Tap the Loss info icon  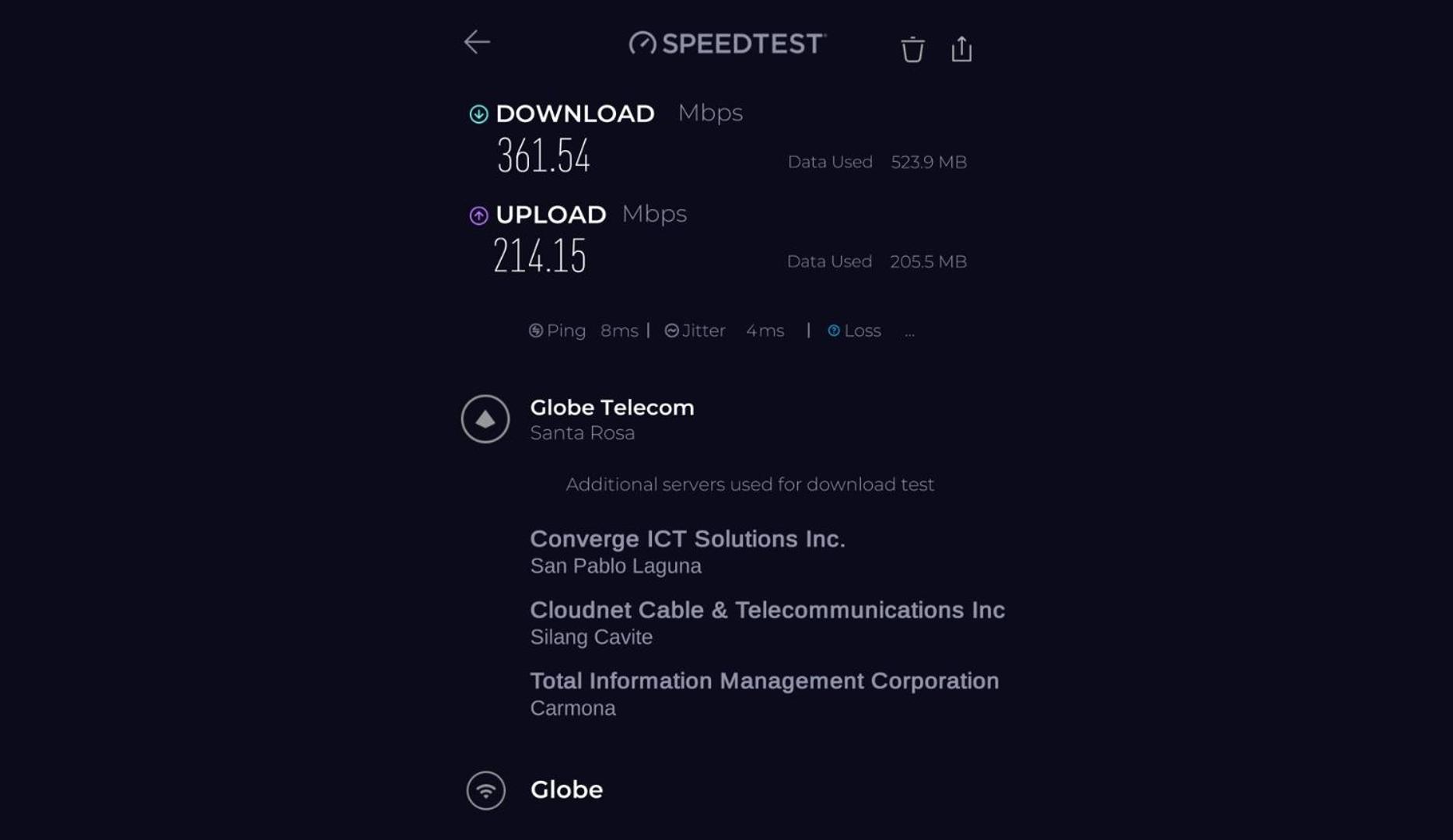pyautogui.click(x=833, y=331)
